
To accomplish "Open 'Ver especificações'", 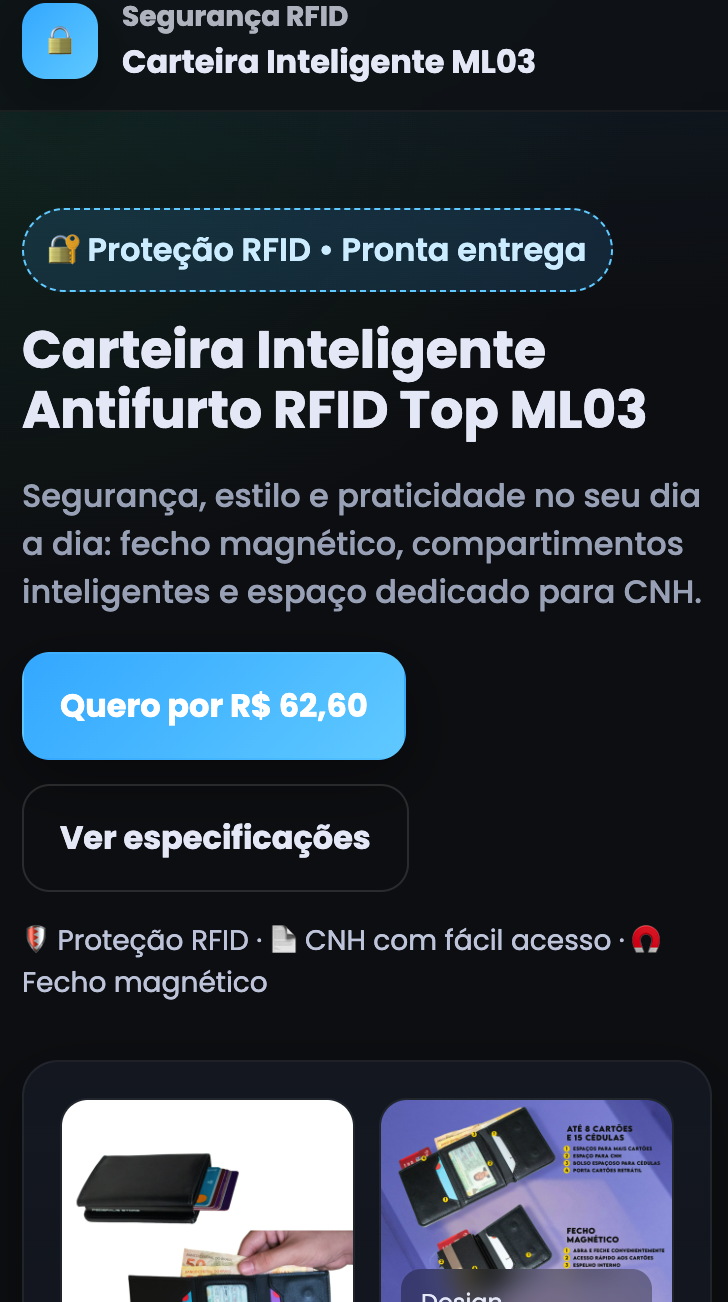I will tap(215, 838).
